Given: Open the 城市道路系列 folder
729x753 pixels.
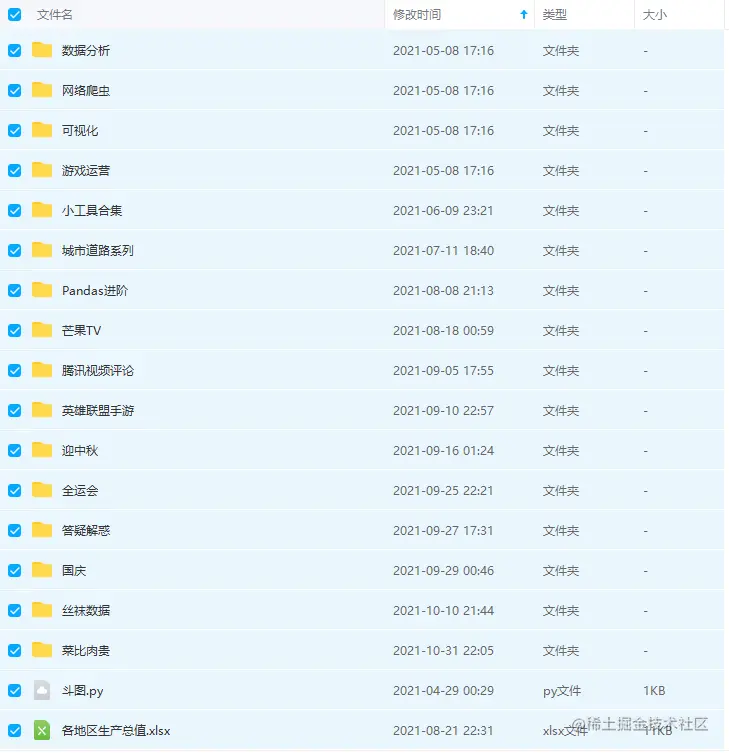Looking at the screenshot, I should [x=97, y=251].
